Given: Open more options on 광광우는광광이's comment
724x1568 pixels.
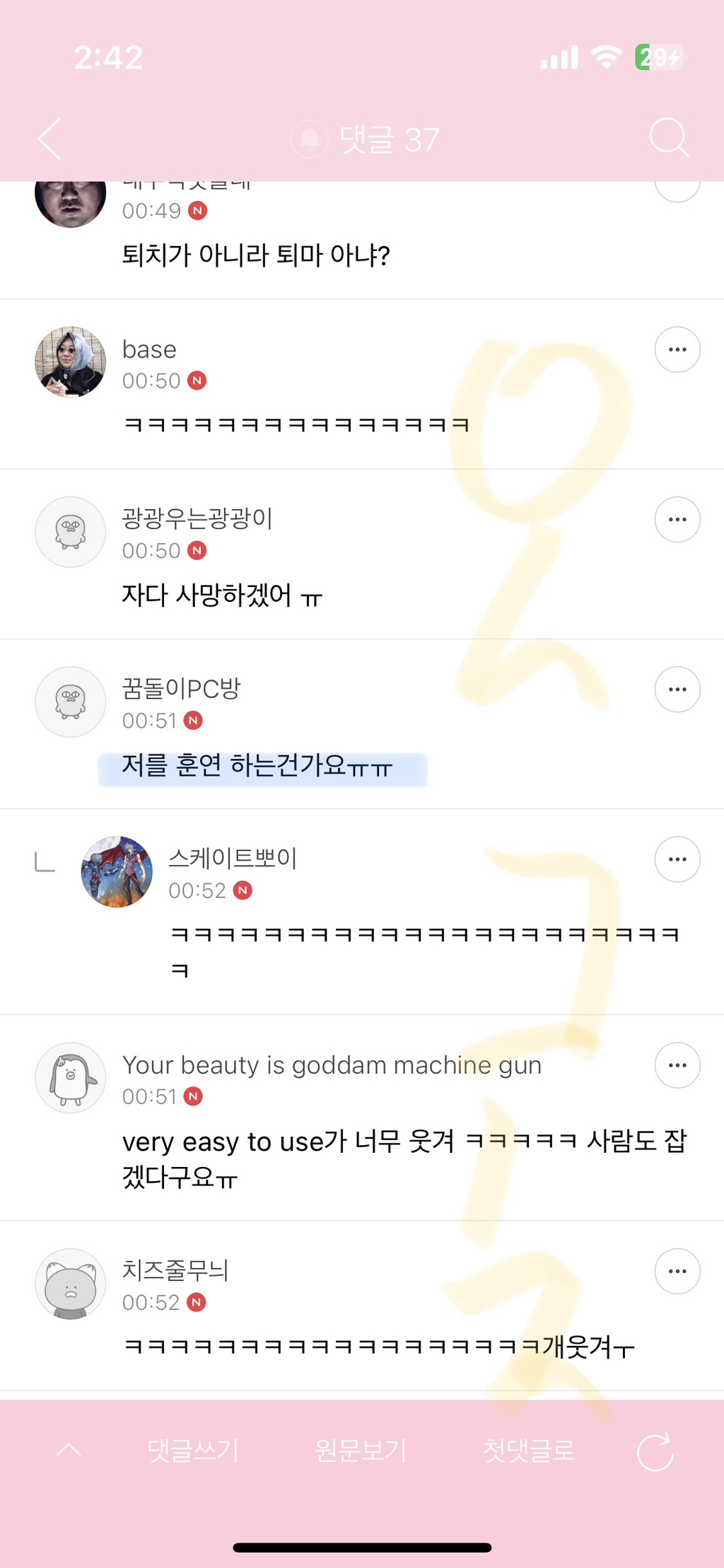Looking at the screenshot, I should point(677,519).
